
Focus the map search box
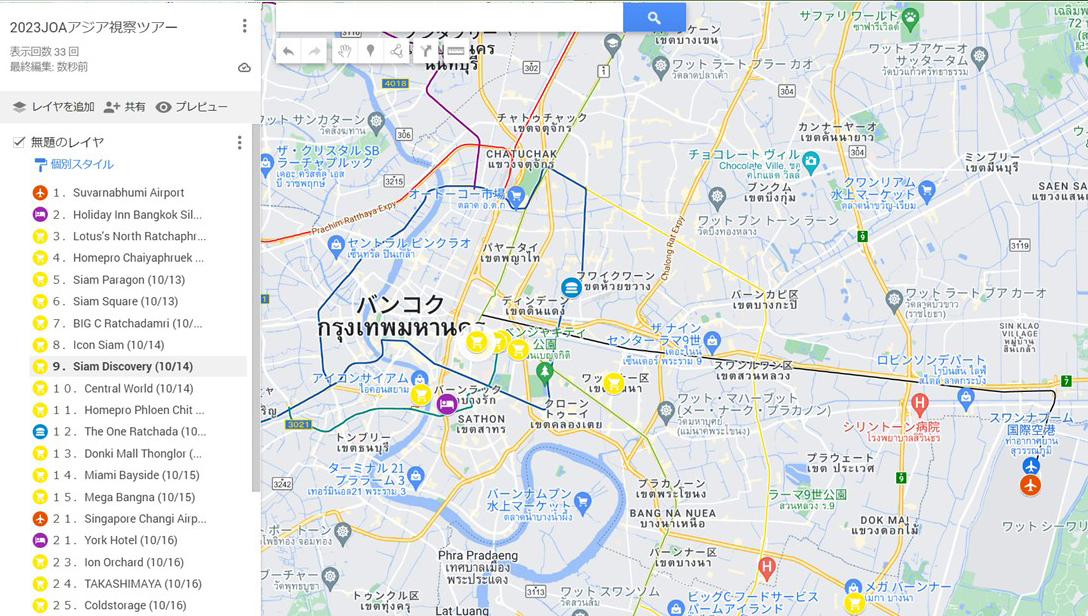(448, 17)
